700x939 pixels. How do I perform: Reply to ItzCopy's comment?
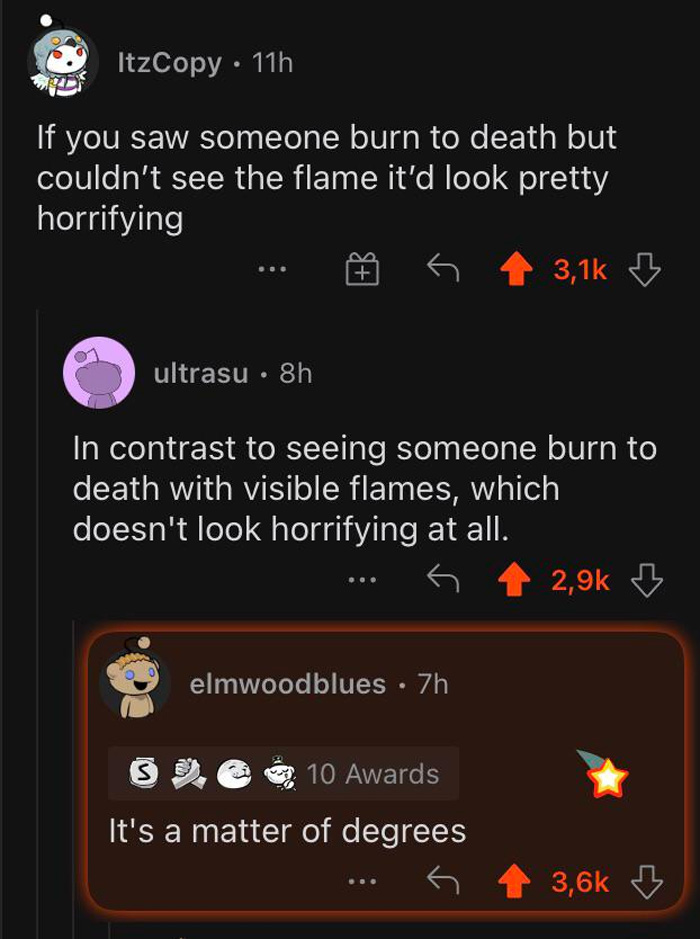pyautogui.click(x=442, y=268)
